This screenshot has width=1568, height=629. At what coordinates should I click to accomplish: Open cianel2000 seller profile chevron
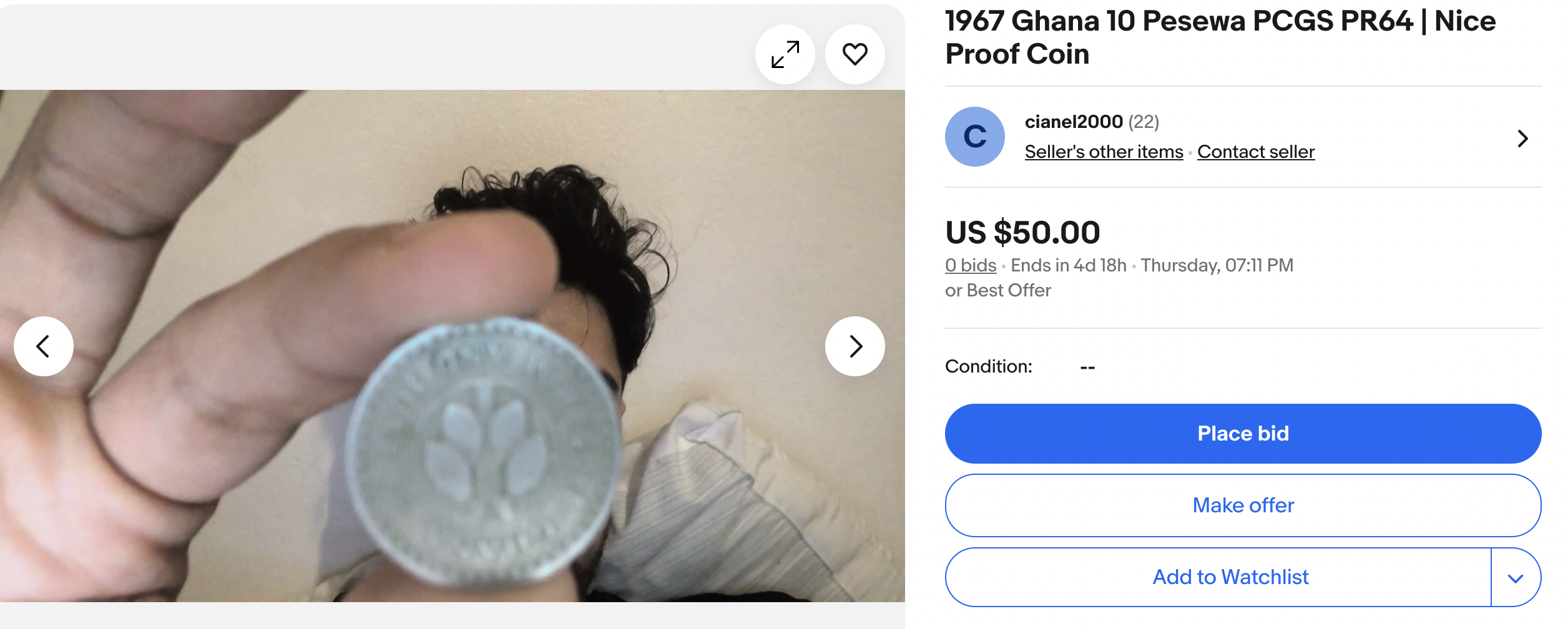point(1522,139)
